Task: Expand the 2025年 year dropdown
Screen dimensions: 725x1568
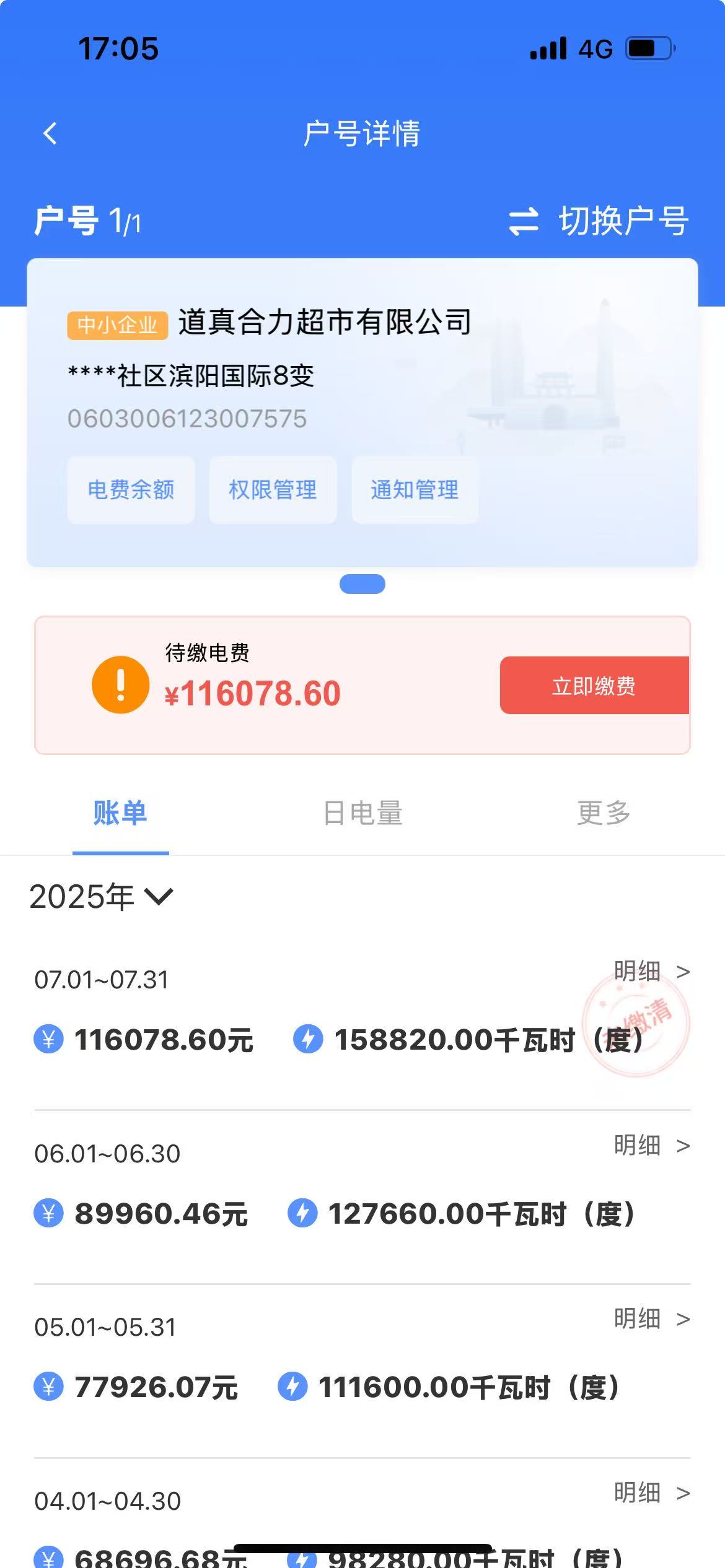Action: pyautogui.click(x=102, y=897)
